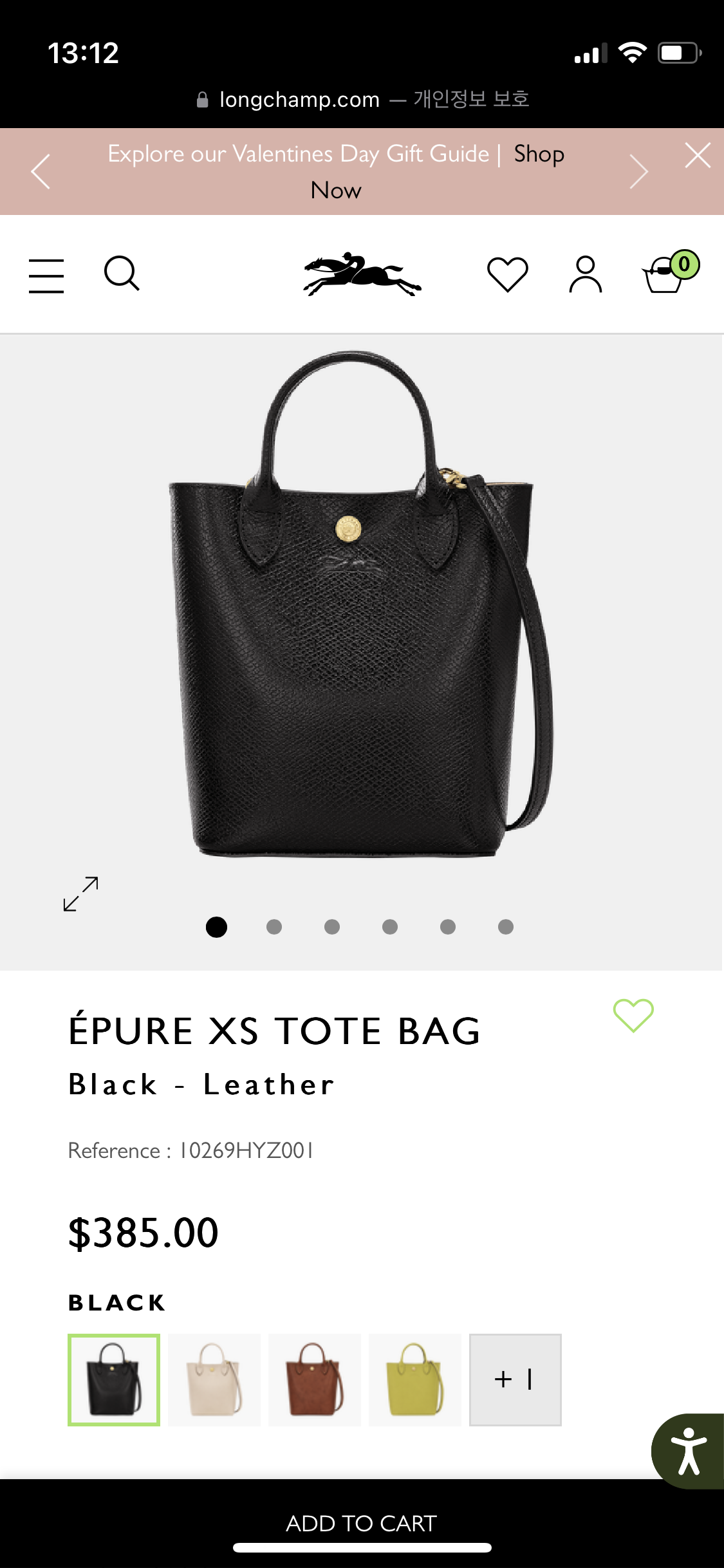Open the account profile icon
Viewport: 724px width, 1568px height.
(585, 274)
